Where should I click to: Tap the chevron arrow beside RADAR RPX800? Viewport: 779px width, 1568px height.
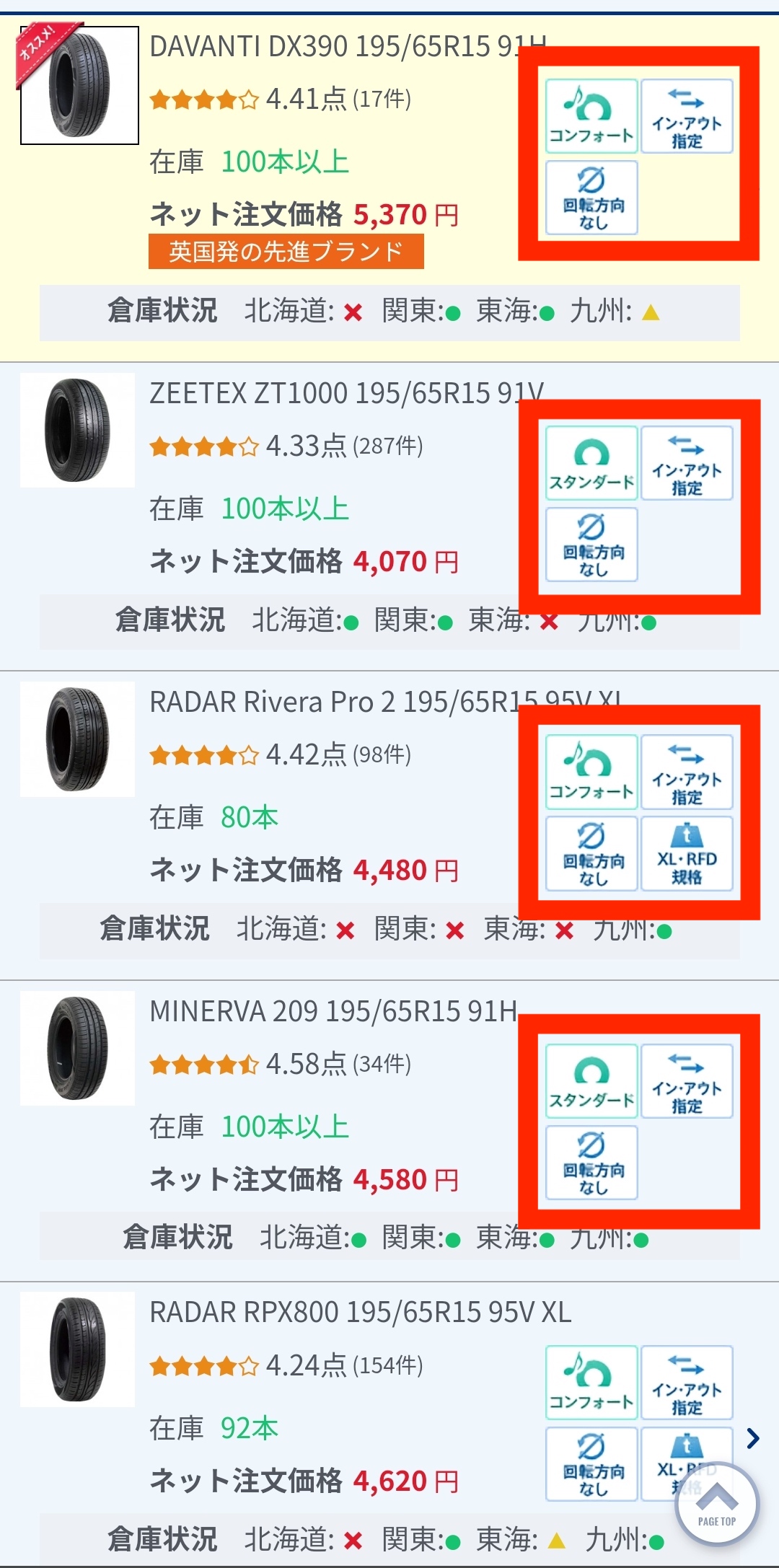753,1438
